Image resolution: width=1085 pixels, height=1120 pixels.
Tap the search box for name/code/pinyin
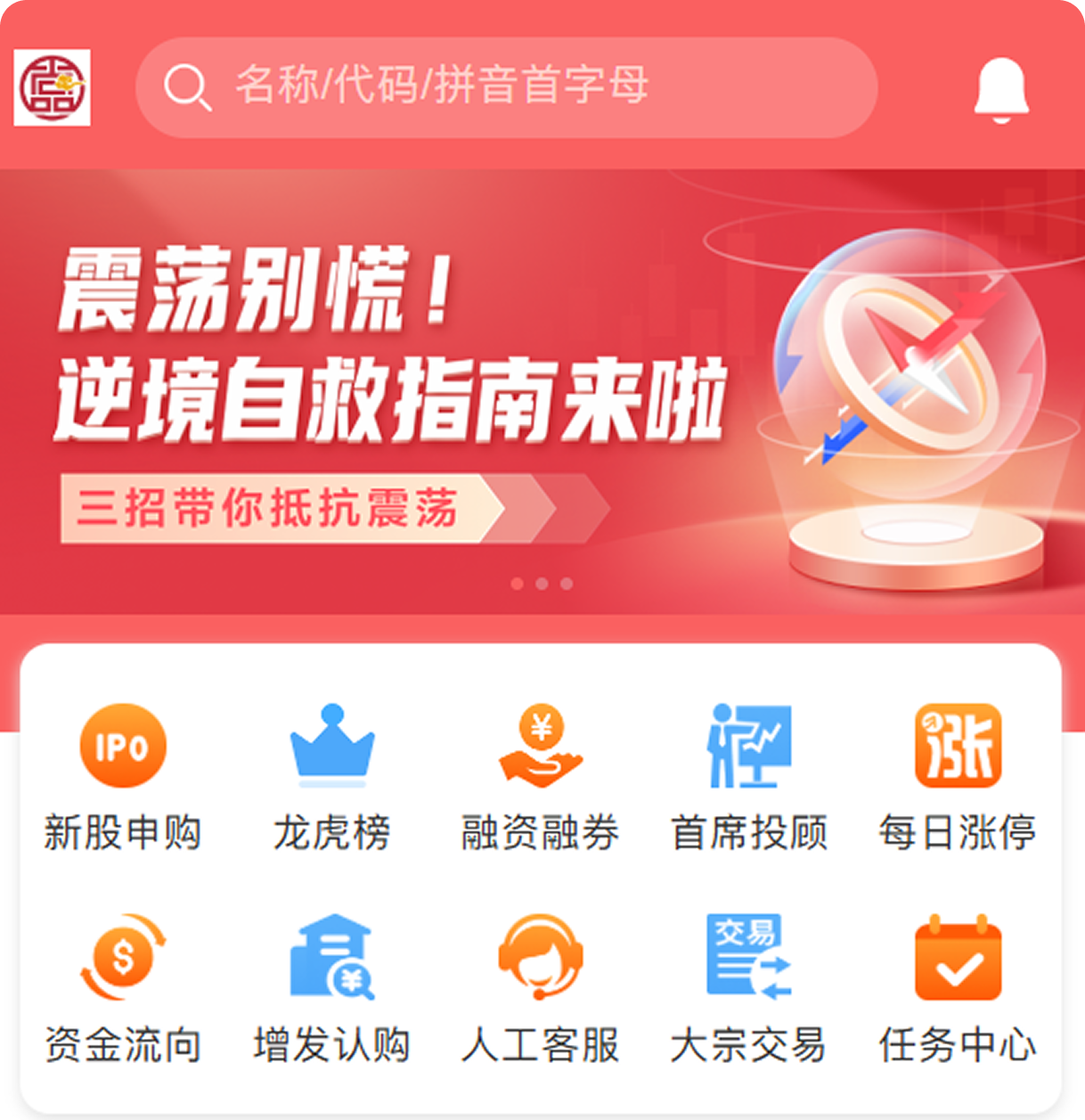pos(506,87)
